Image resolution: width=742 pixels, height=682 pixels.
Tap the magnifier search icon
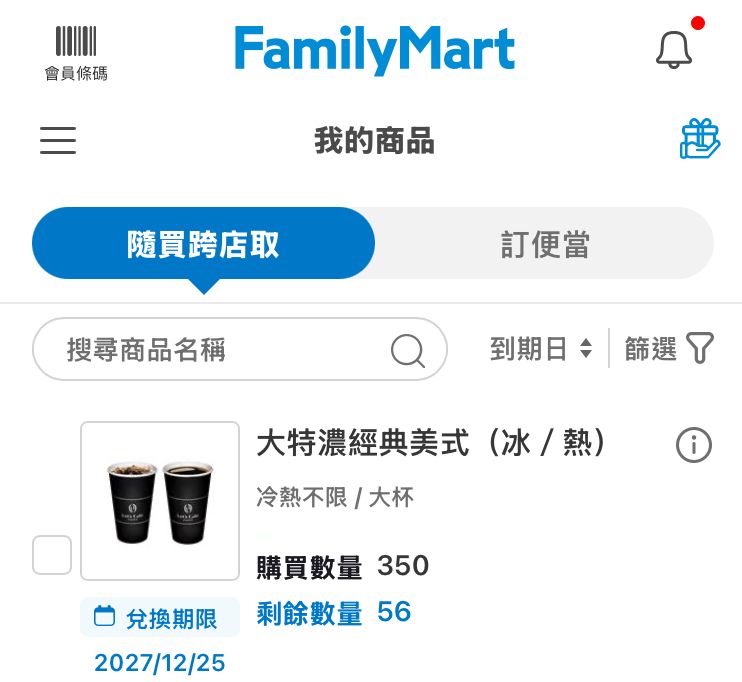point(407,350)
